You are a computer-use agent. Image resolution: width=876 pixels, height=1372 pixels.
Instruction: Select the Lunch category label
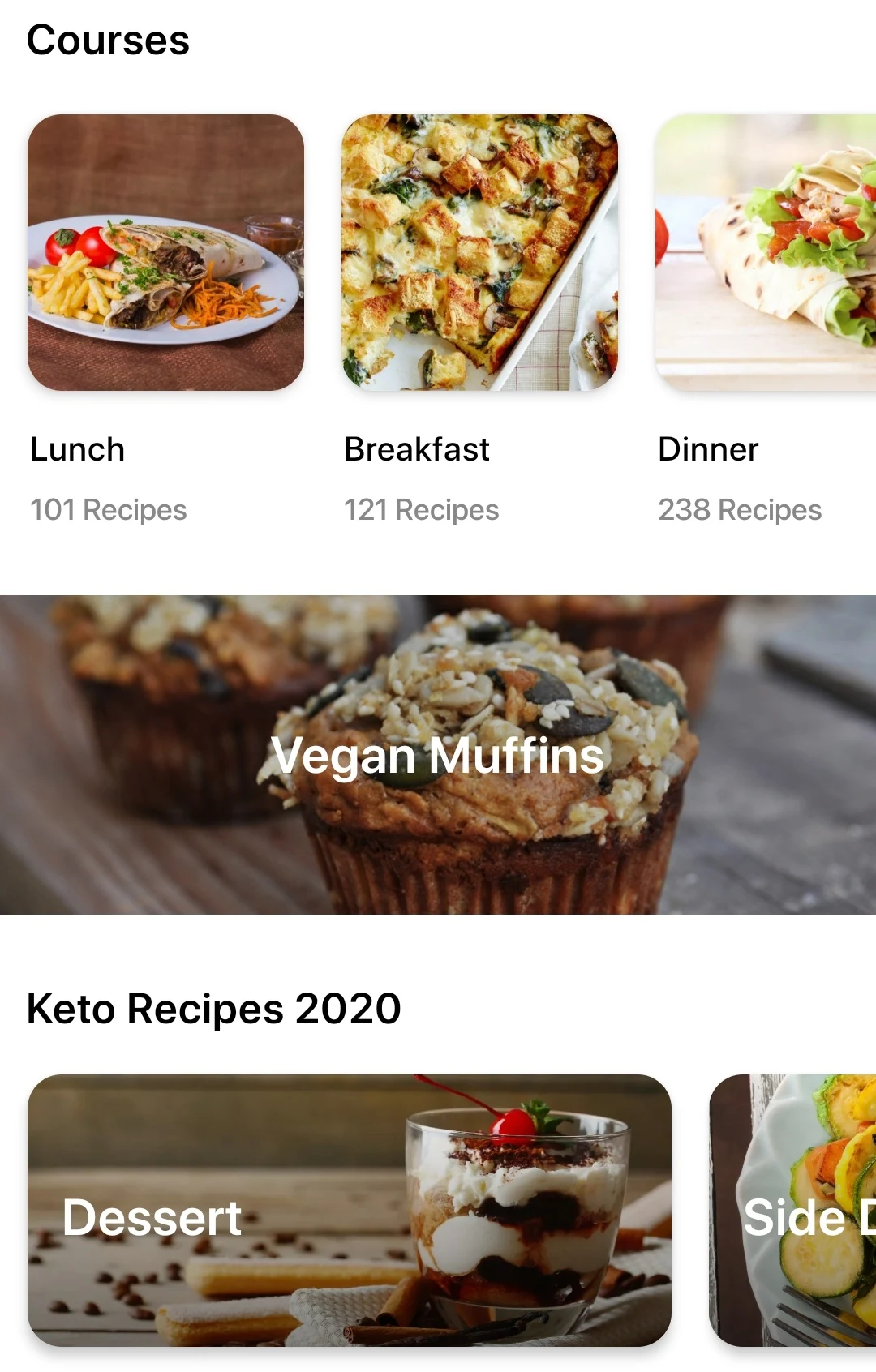[77, 448]
